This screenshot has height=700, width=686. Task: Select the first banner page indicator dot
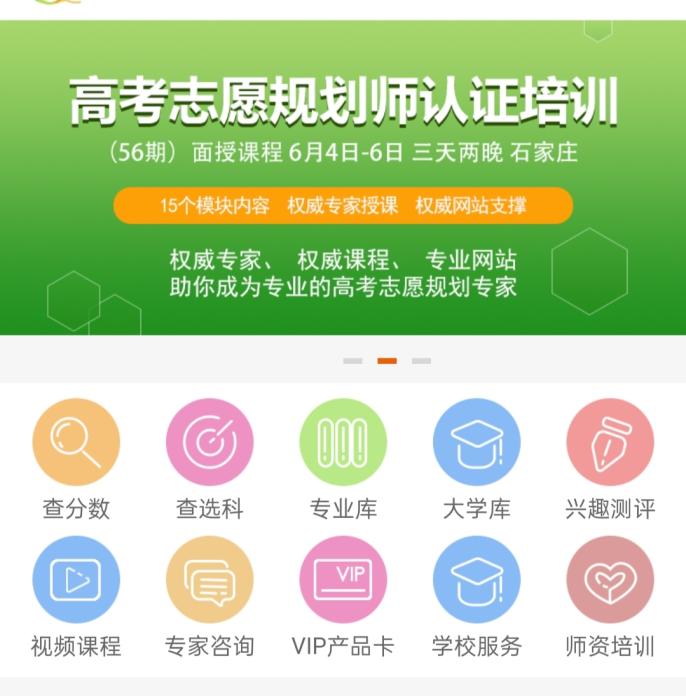352,361
